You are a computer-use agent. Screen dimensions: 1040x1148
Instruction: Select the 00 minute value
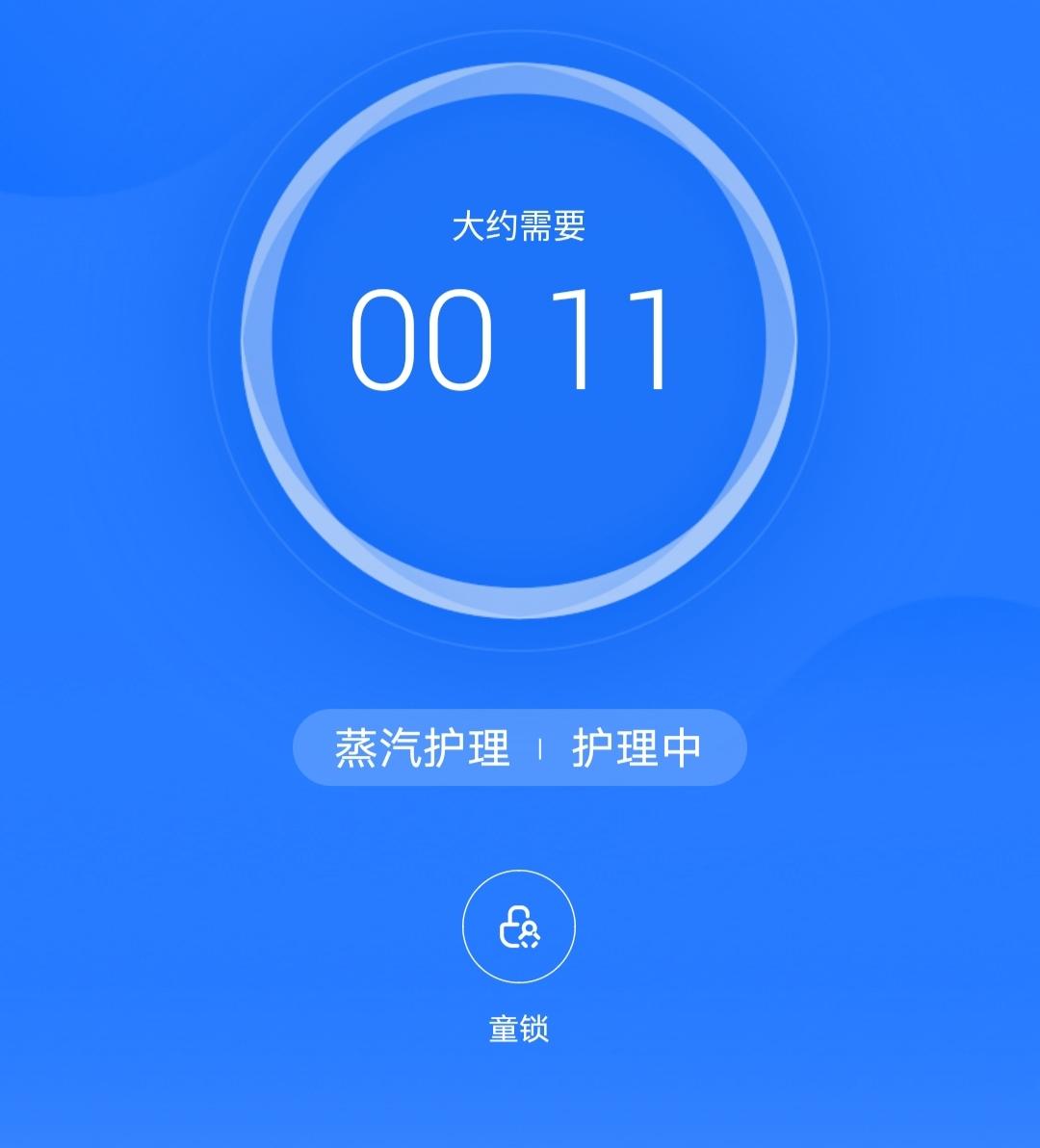click(424, 339)
